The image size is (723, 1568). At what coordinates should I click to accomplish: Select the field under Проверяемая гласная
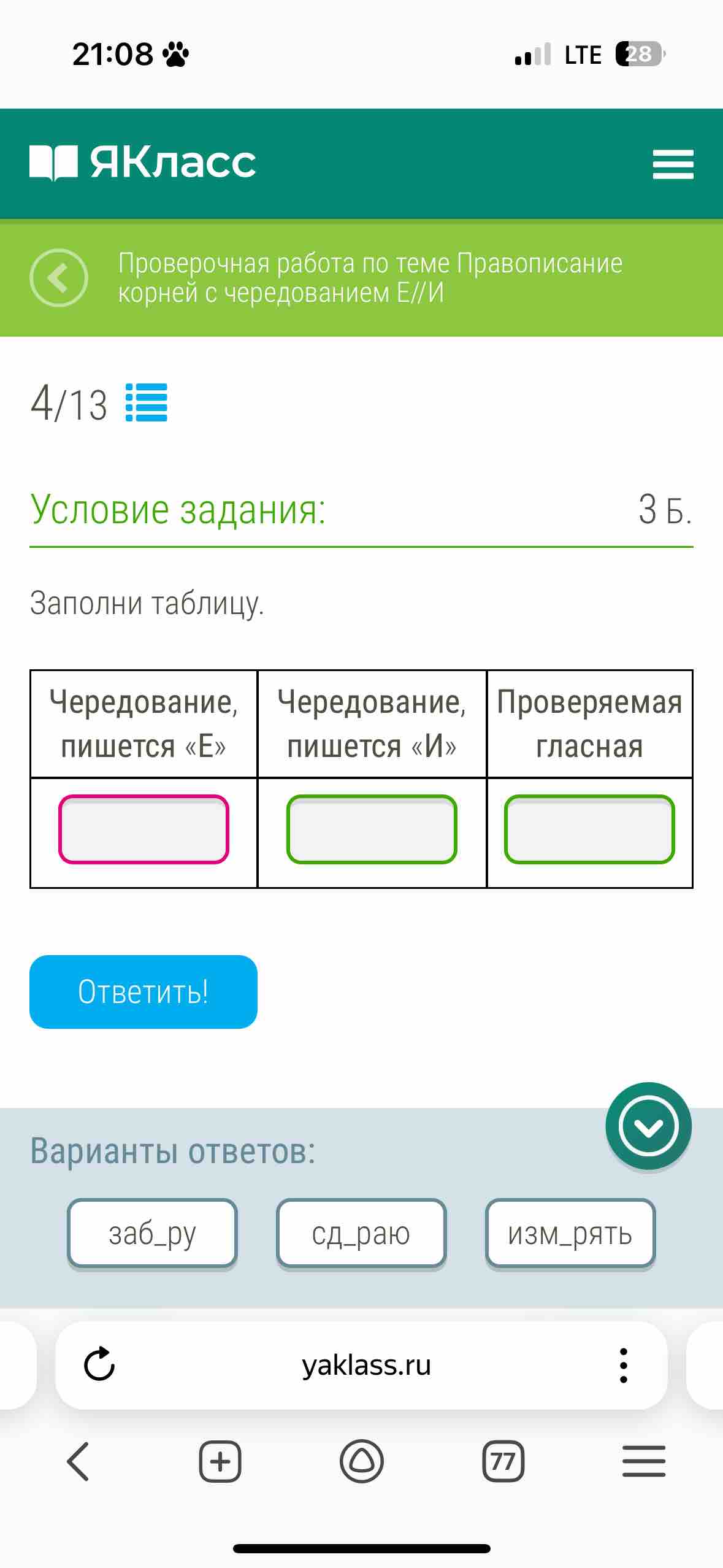(x=589, y=829)
